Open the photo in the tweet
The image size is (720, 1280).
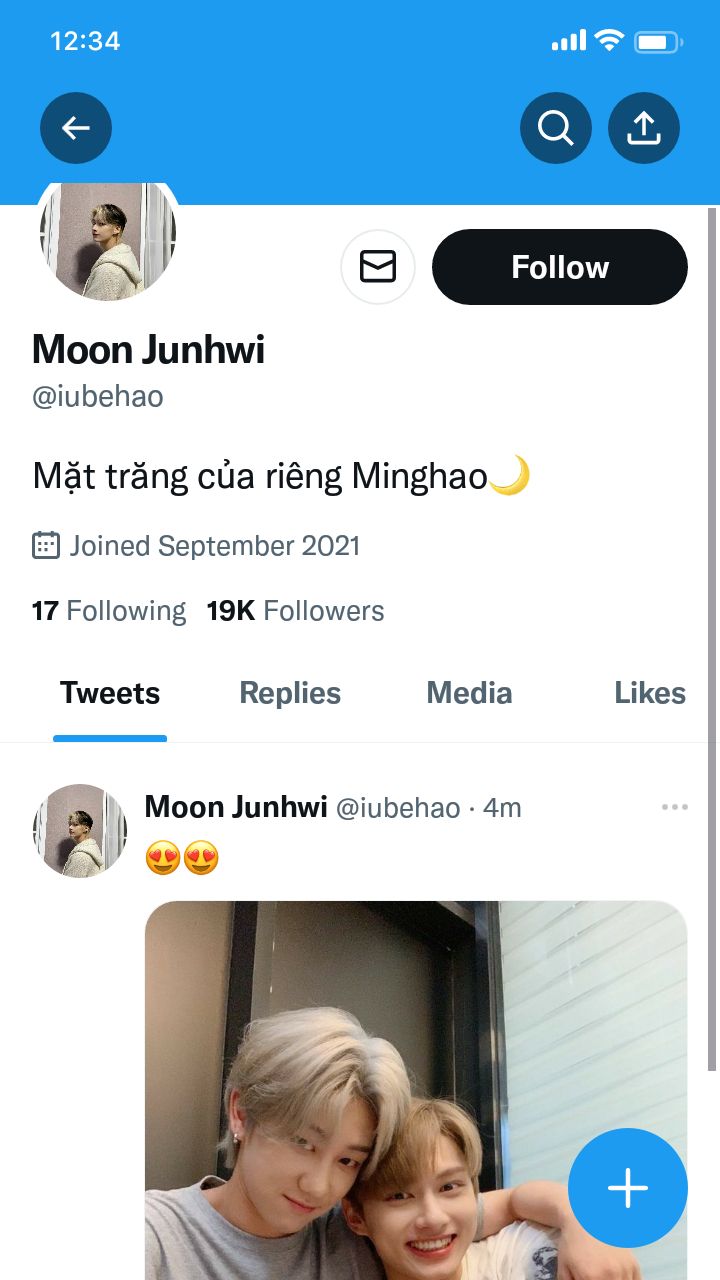(x=416, y=1090)
